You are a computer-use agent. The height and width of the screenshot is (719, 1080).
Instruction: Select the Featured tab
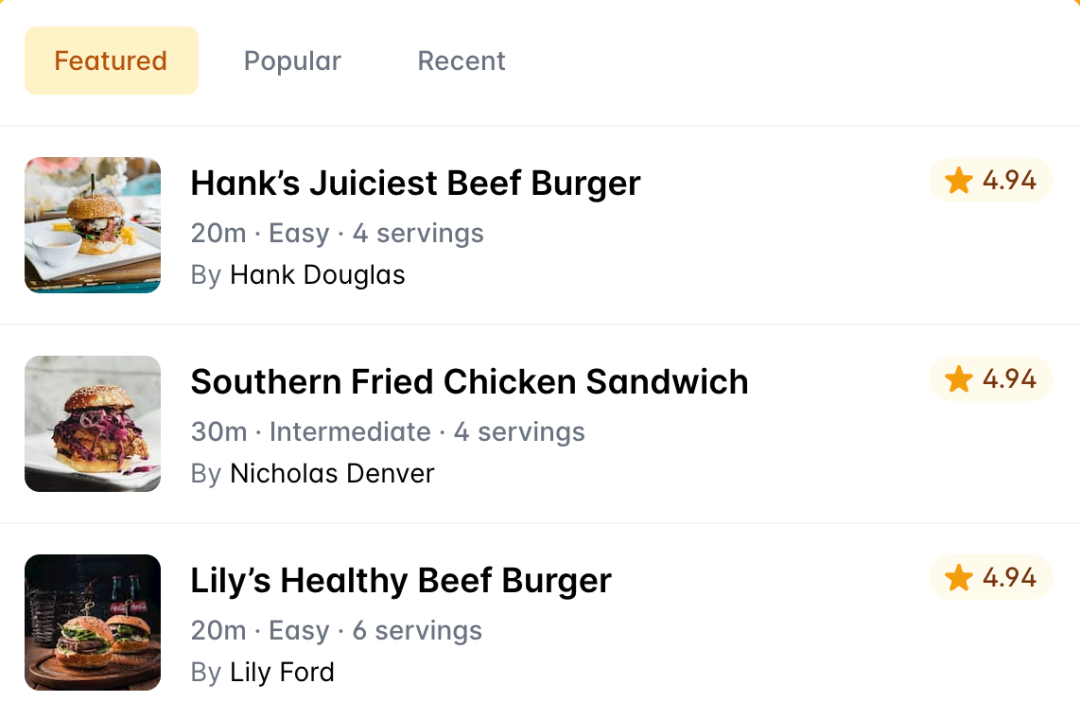[111, 61]
